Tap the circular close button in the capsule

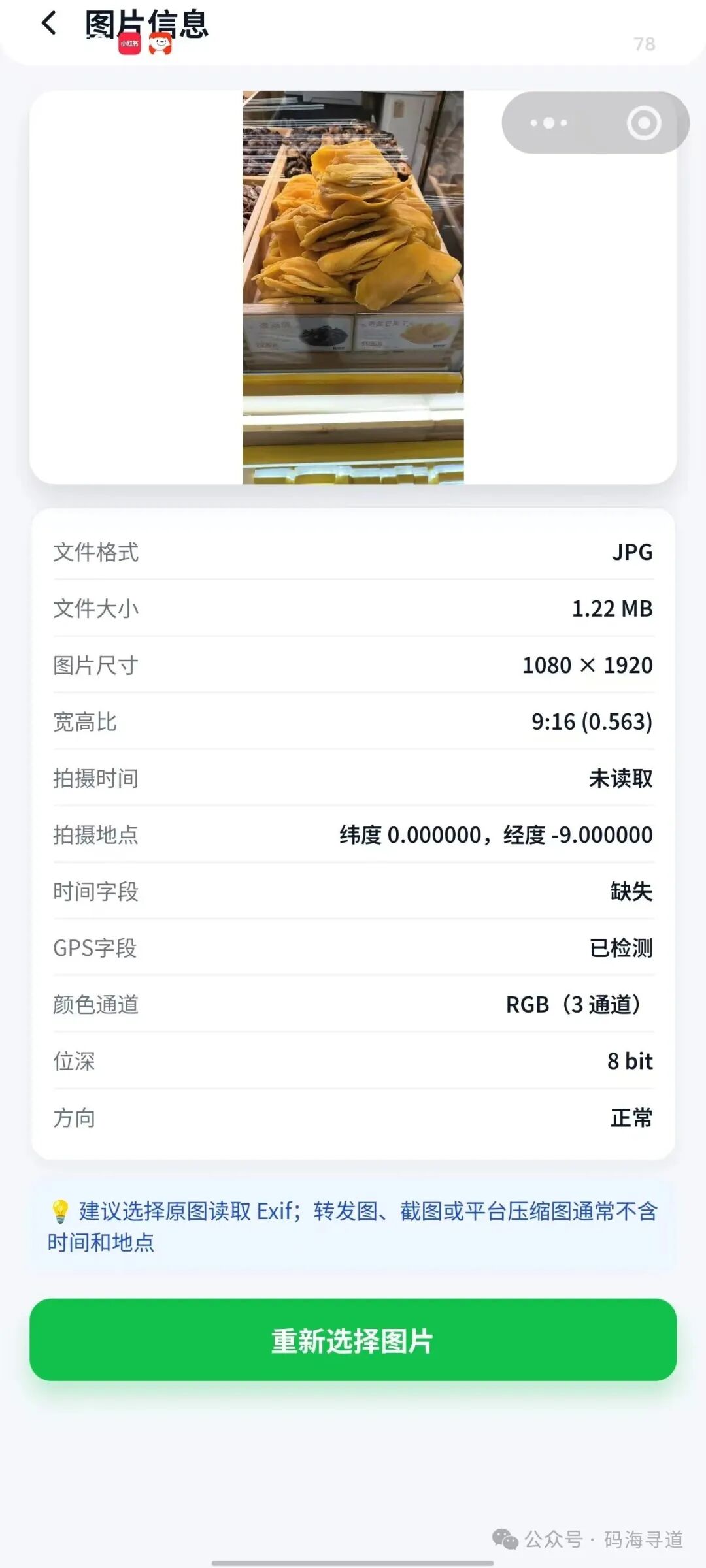[643, 122]
